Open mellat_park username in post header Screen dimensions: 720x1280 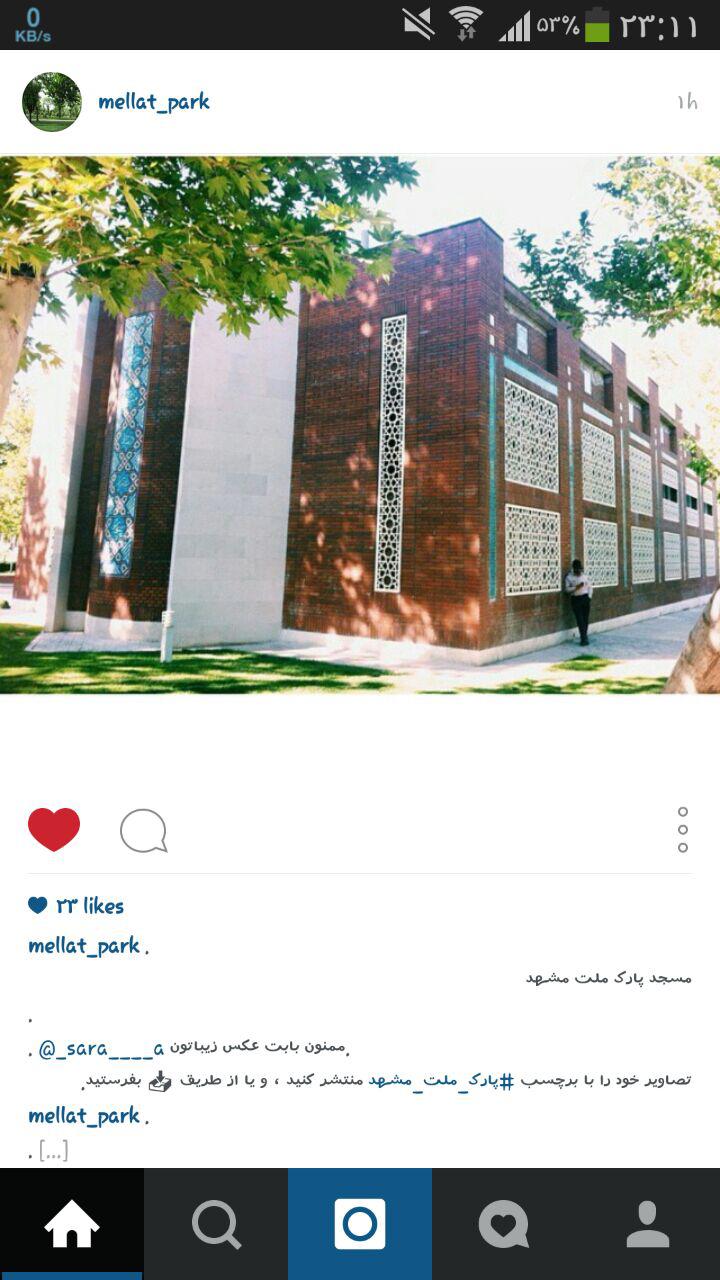tap(153, 102)
